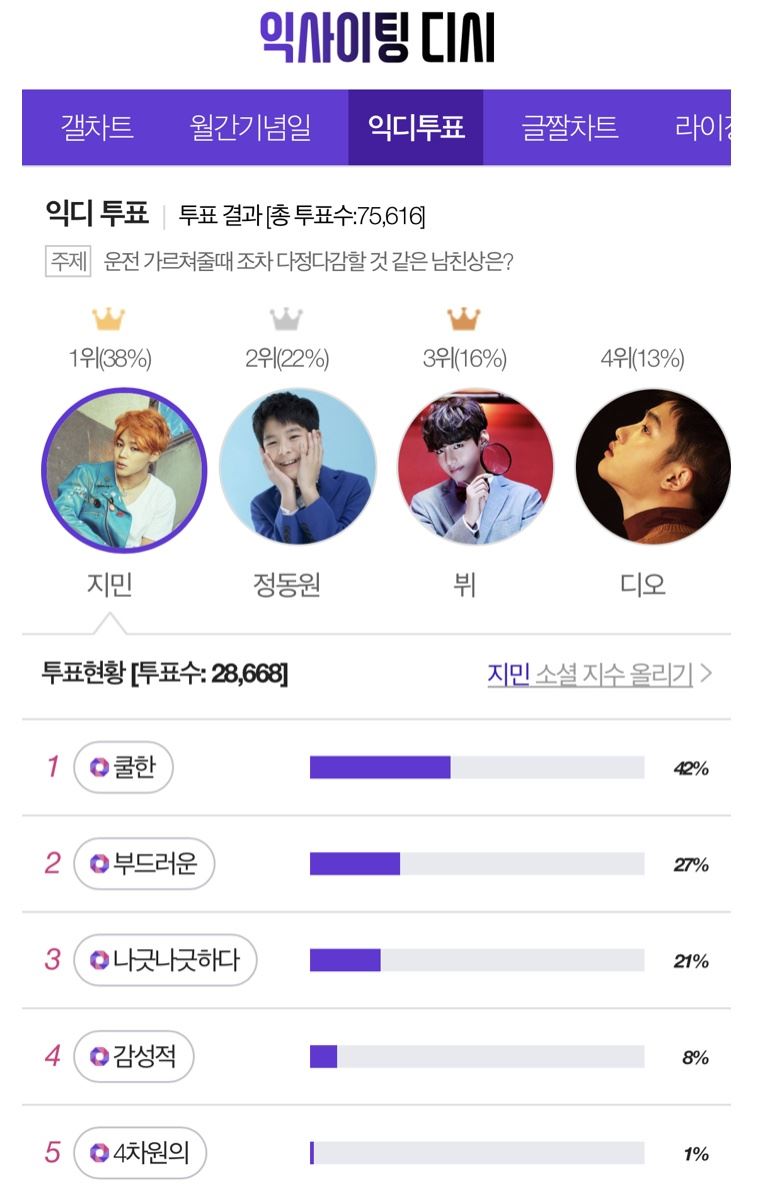View vote results for 정동원
The image size is (758, 1203).
[x=298, y=467]
